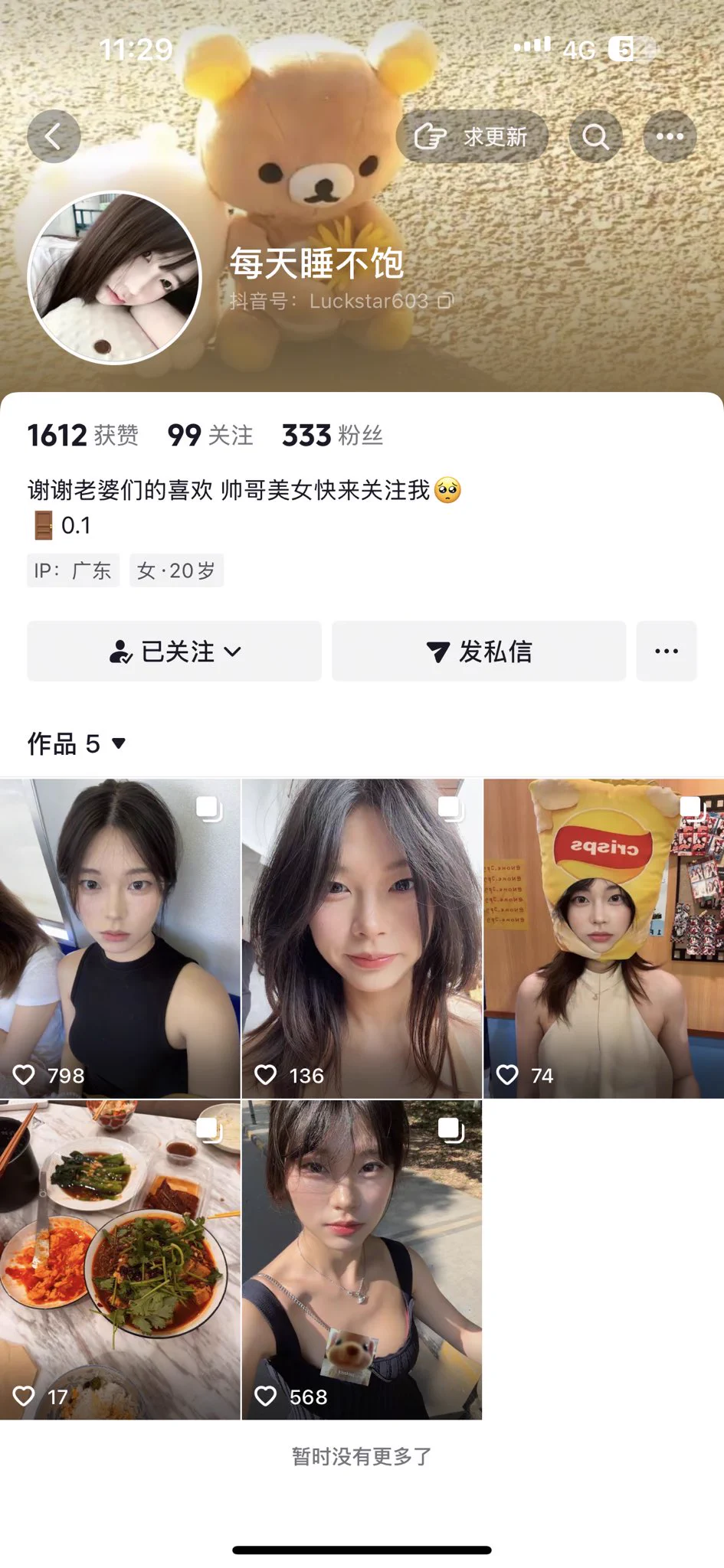Open the top-right overflow menu

point(670,137)
